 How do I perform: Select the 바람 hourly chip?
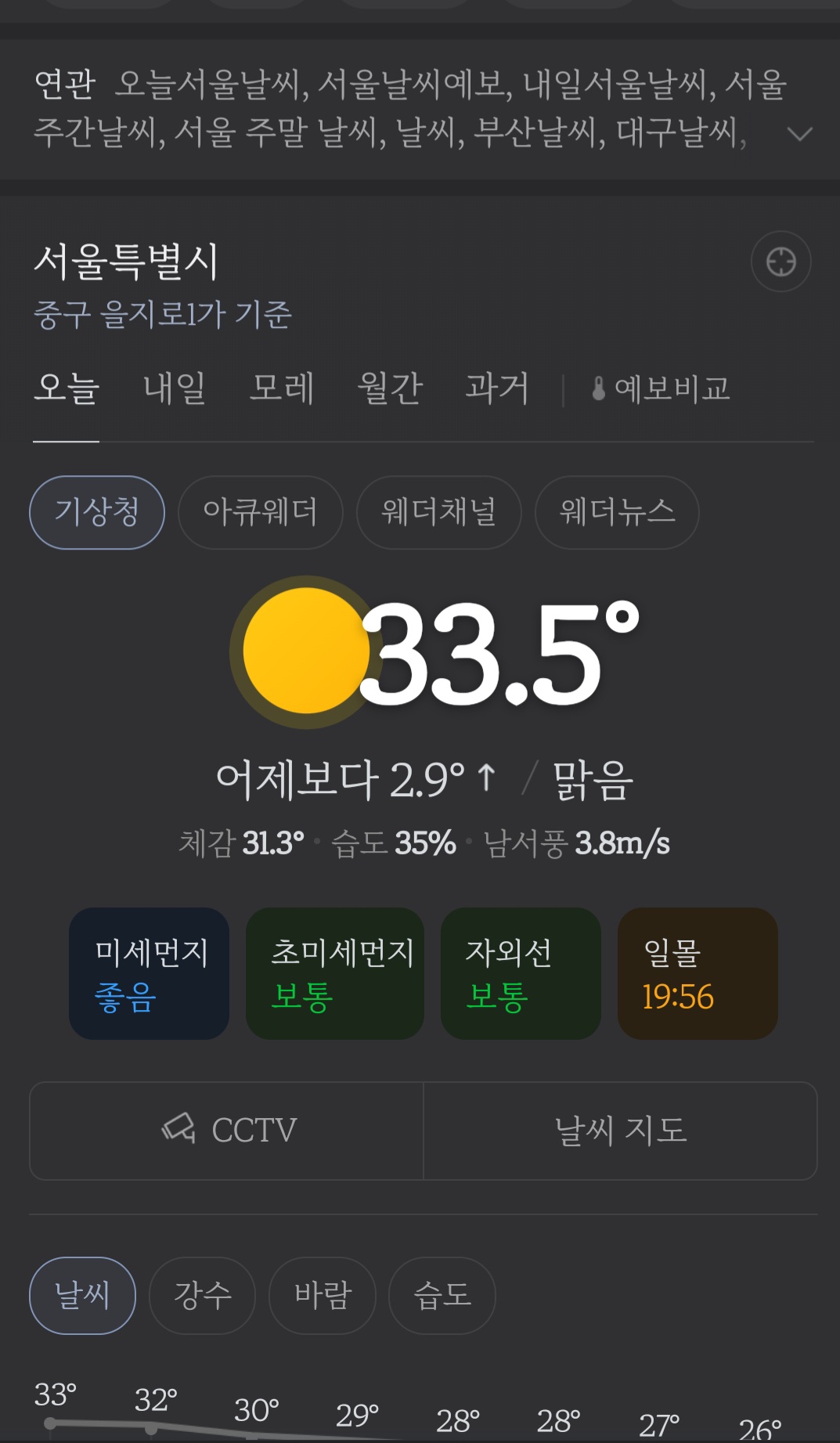(323, 1295)
